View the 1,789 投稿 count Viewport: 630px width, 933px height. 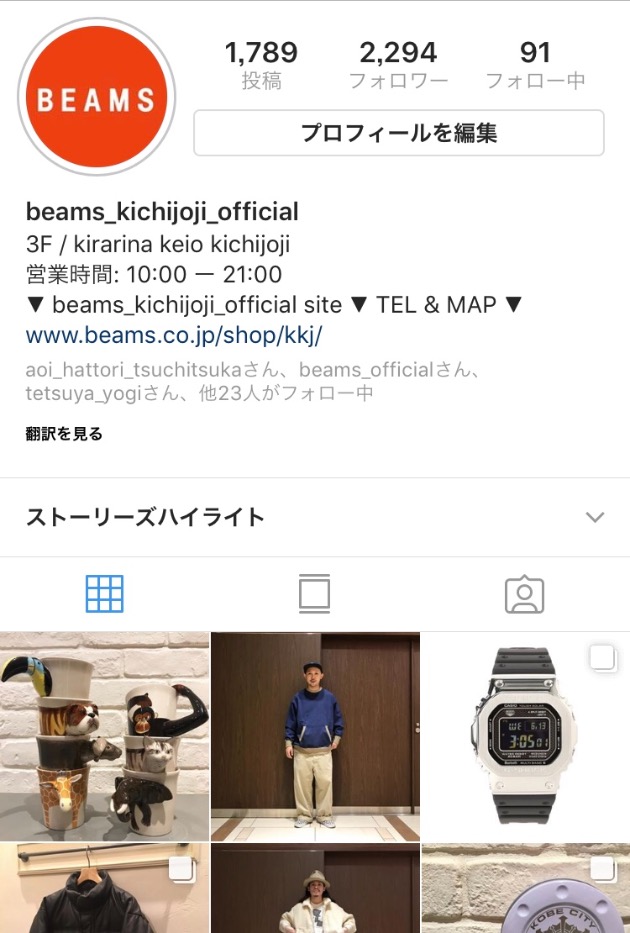point(261,65)
